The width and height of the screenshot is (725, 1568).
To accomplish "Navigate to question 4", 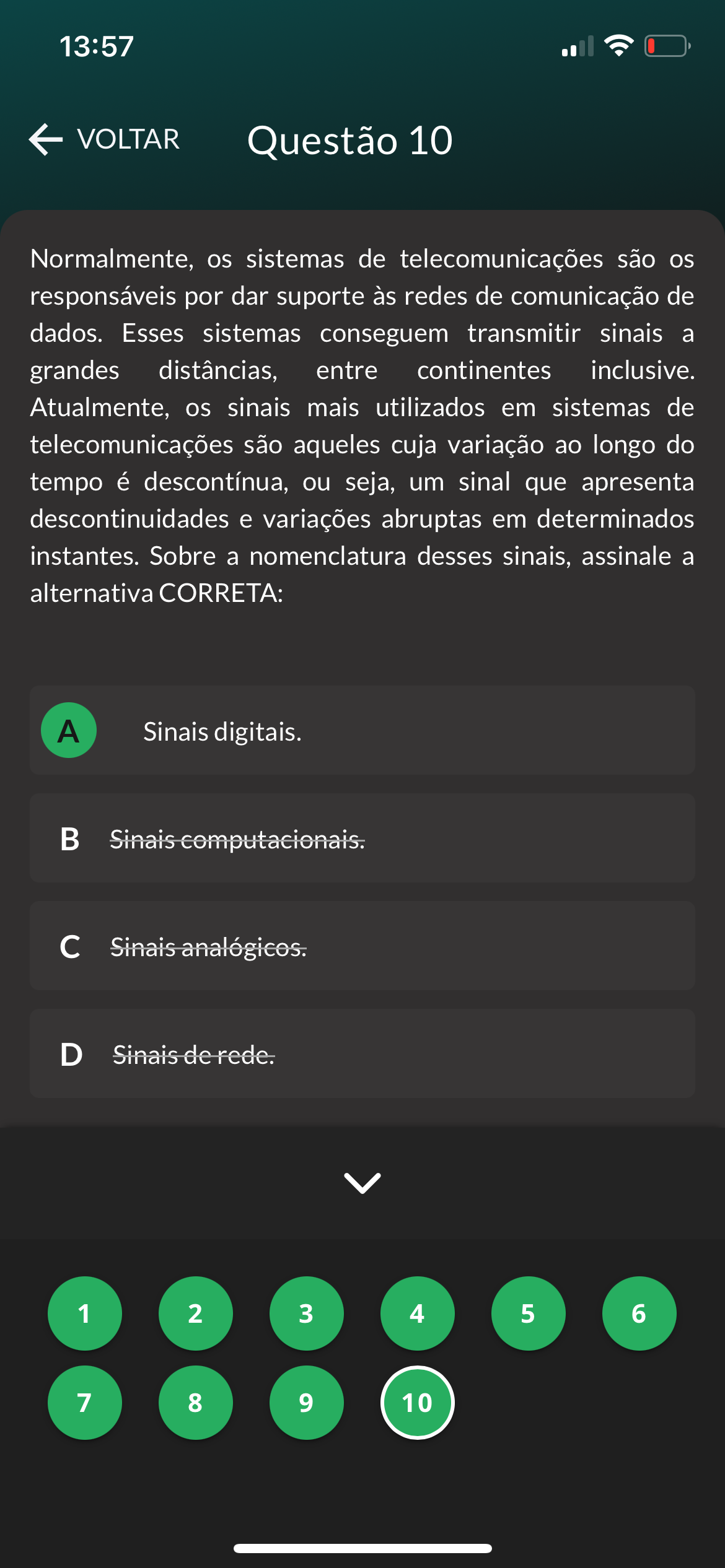I will [x=418, y=1313].
